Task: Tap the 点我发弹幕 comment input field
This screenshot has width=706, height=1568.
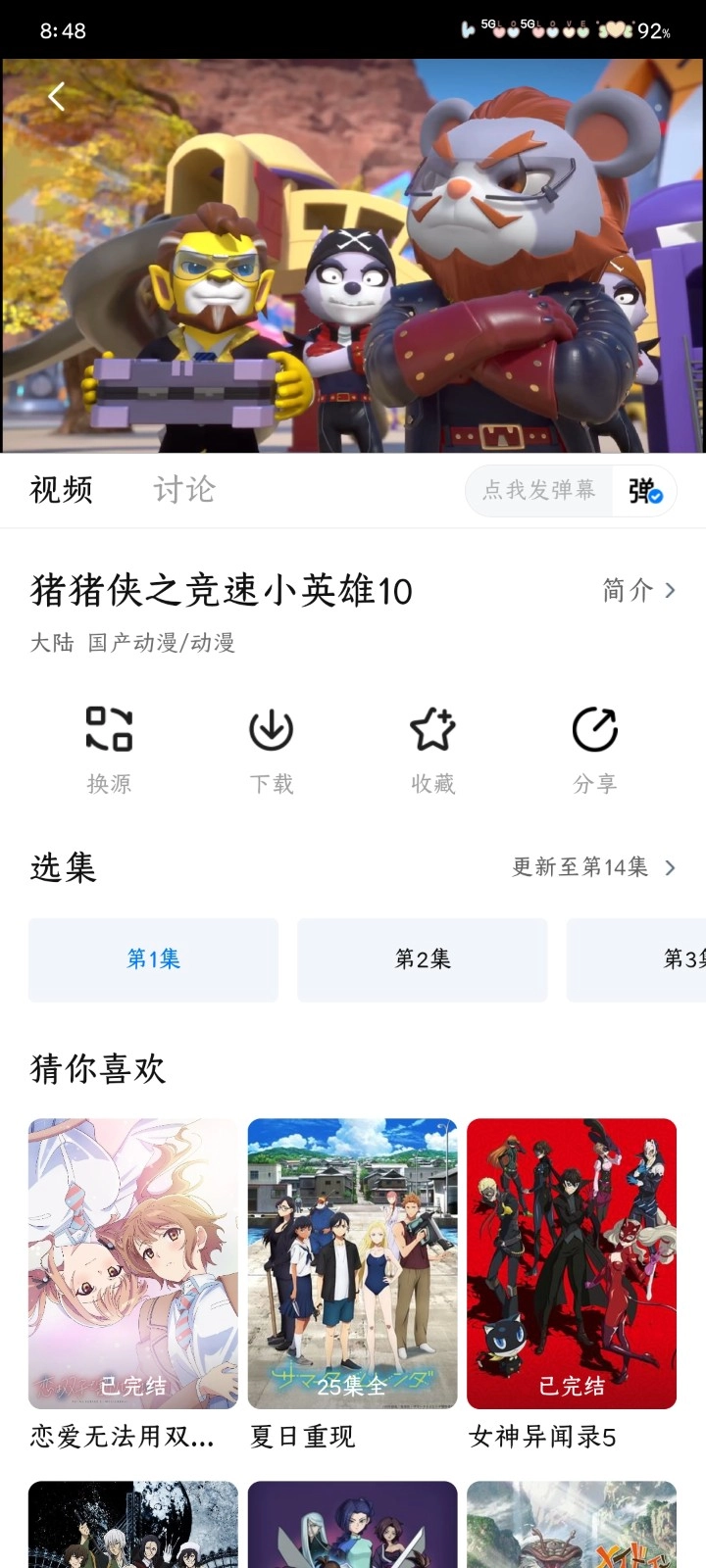Action: pyautogui.click(x=537, y=490)
